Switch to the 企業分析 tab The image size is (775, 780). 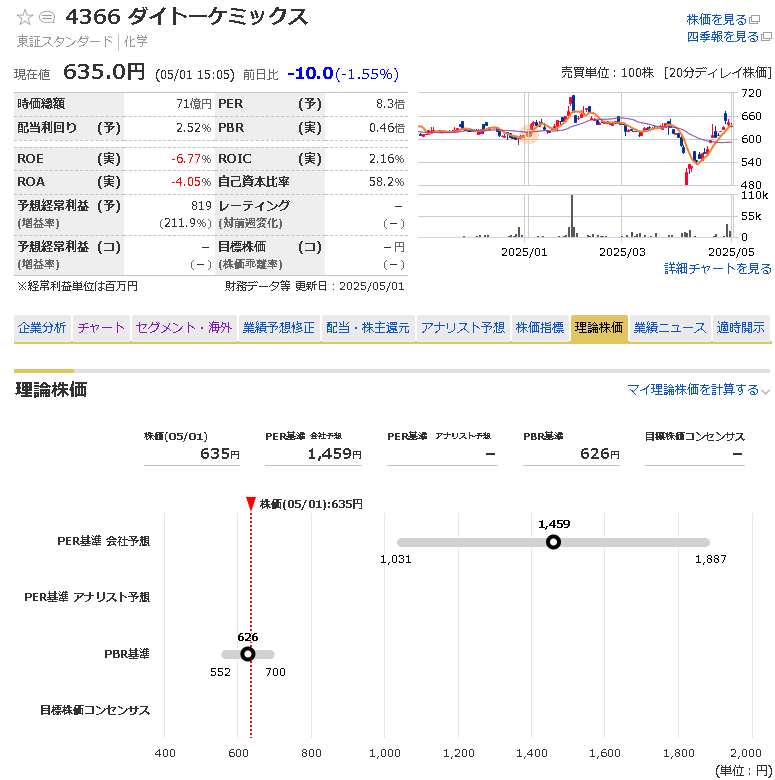coord(42,328)
